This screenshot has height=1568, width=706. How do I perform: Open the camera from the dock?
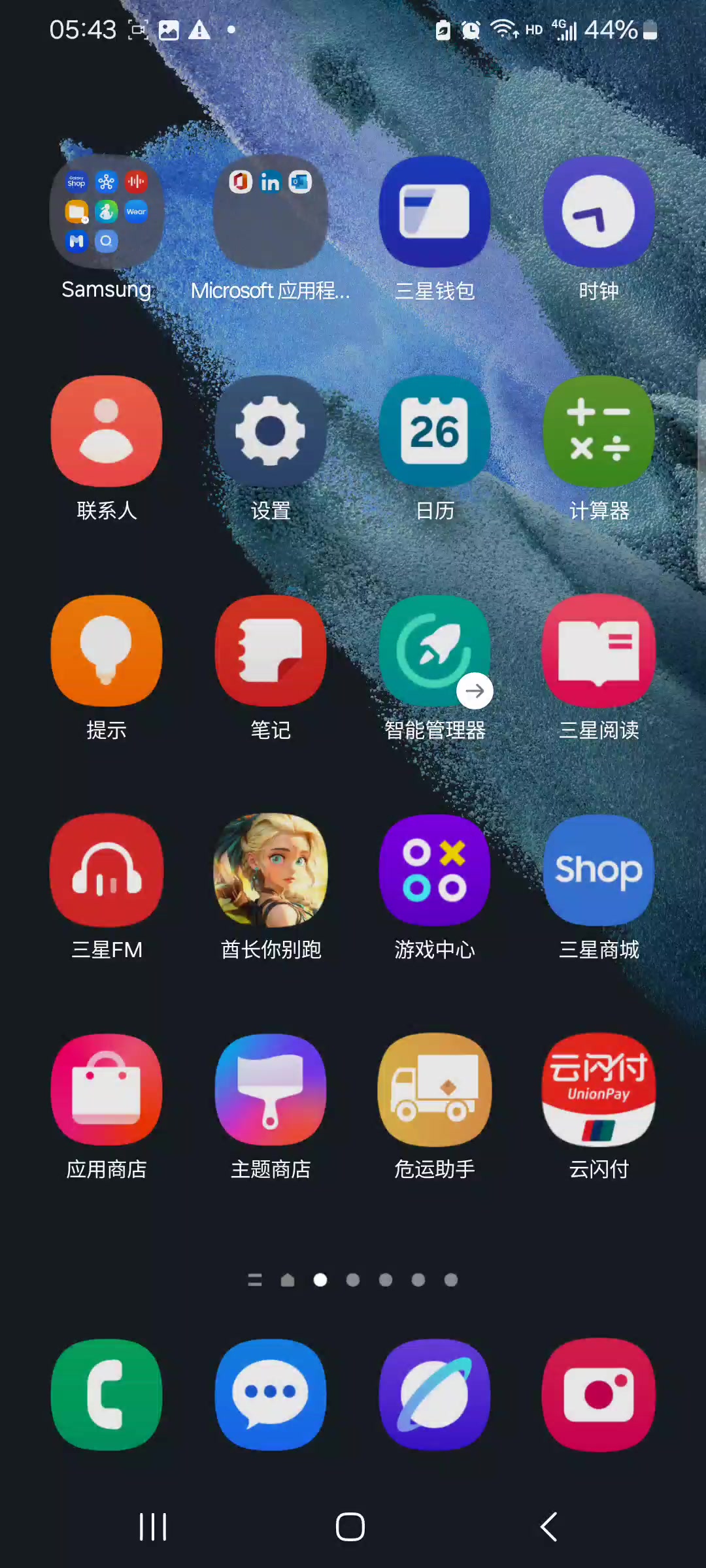point(599,1395)
